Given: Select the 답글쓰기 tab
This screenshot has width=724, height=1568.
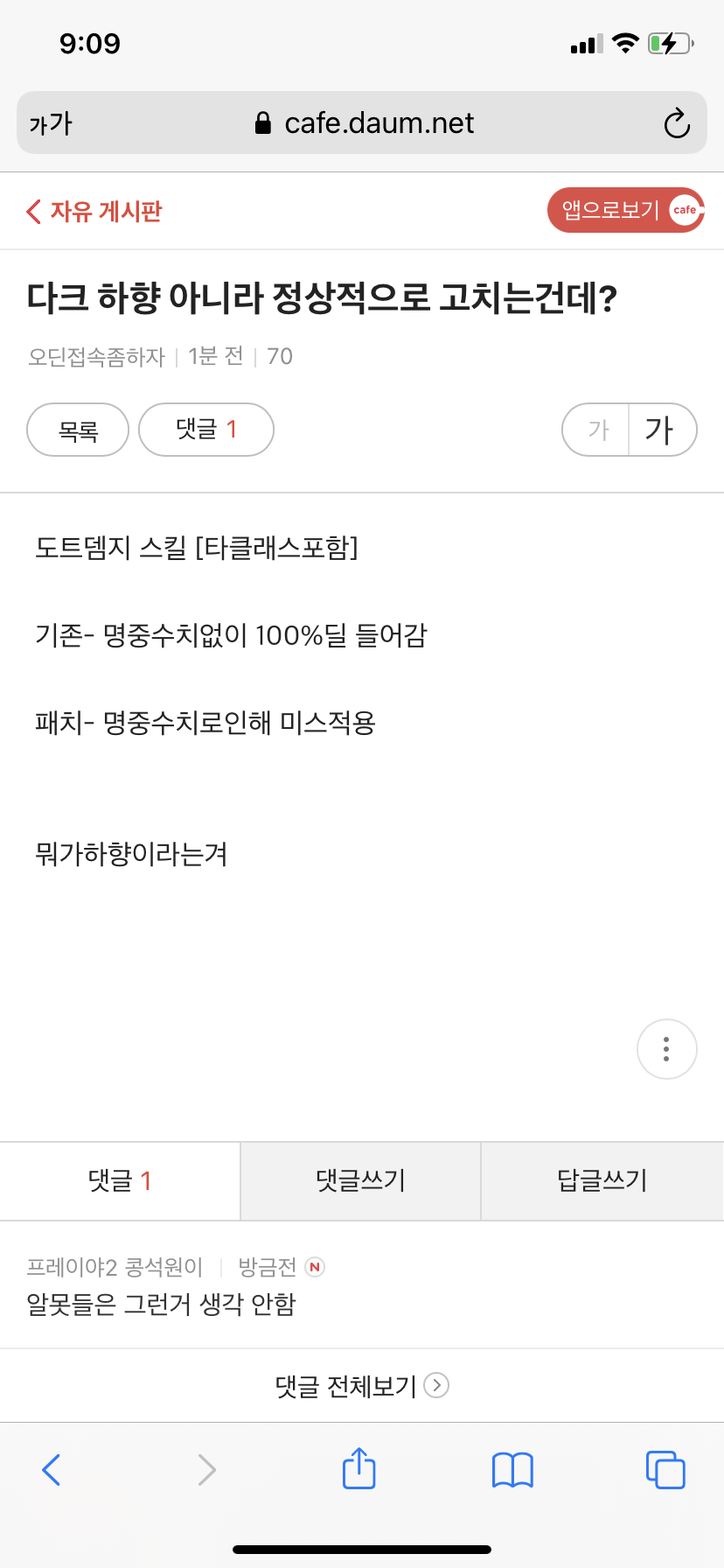Looking at the screenshot, I should 602,1181.
